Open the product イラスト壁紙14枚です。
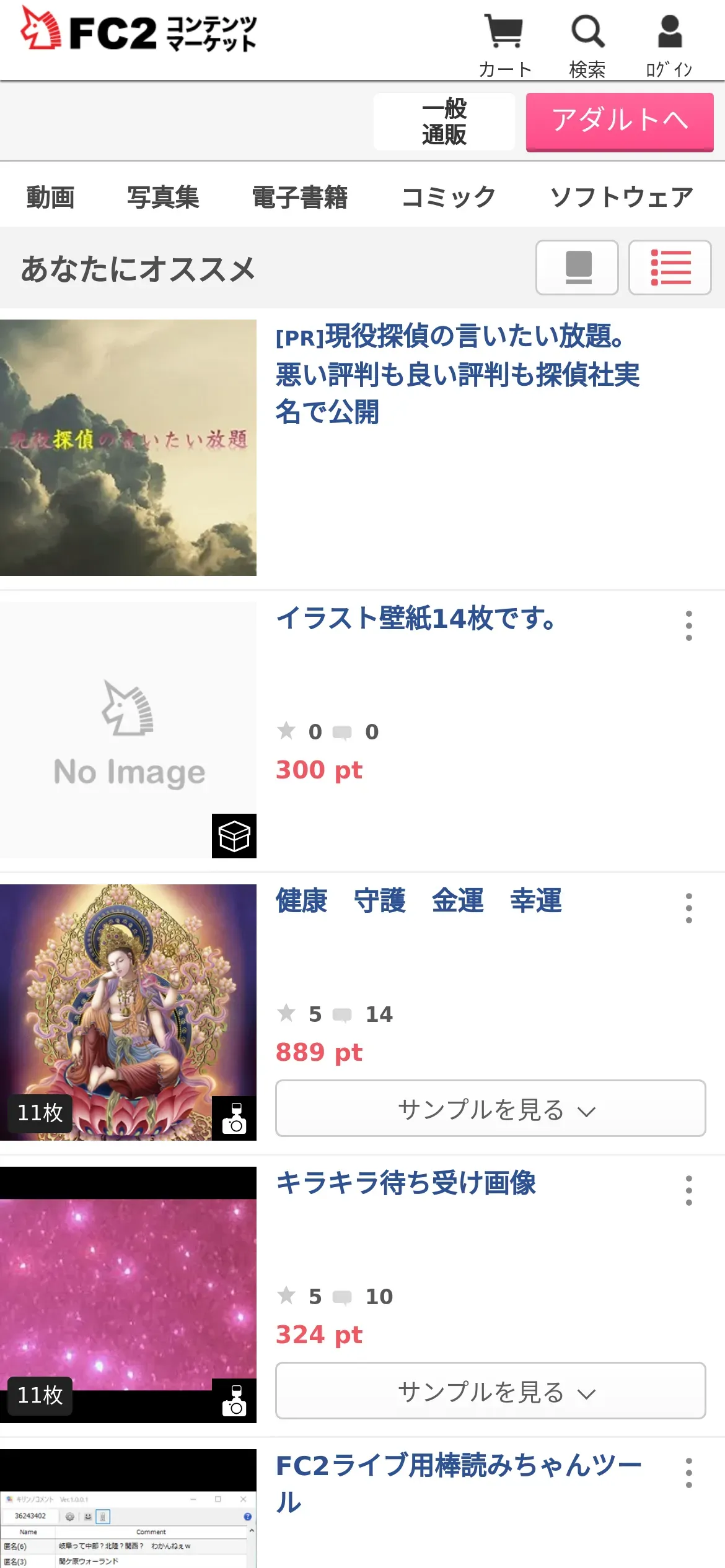Screen dimensions: 725x1568 416,618
